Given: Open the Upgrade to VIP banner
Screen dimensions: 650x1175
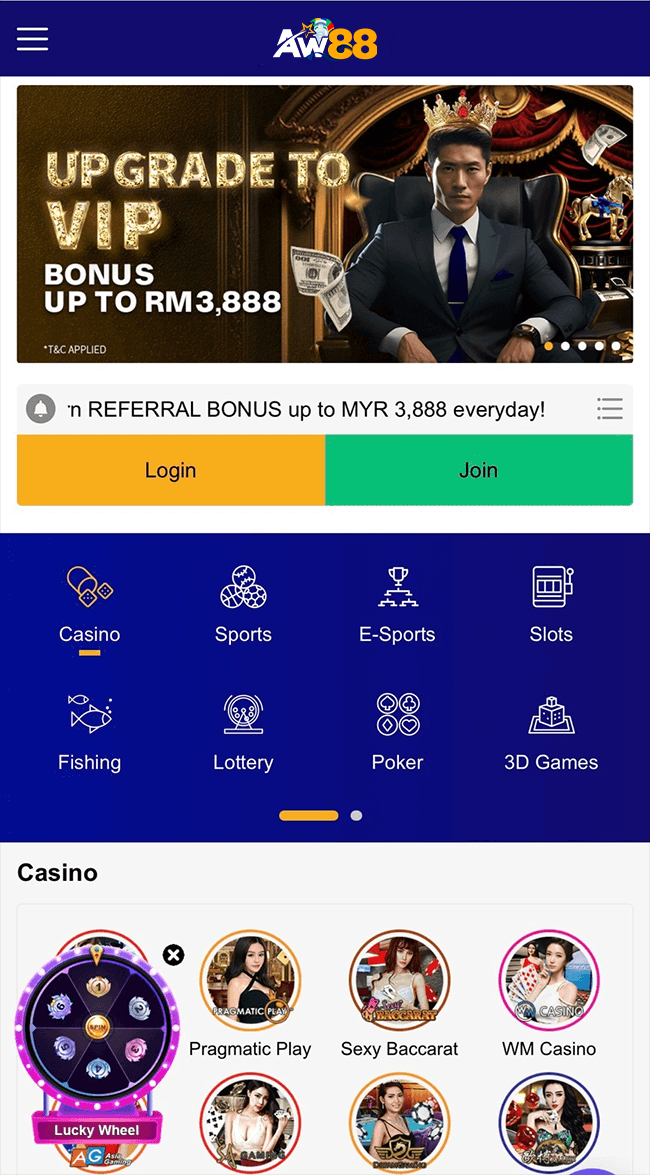Looking at the screenshot, I should click(325, 223).
